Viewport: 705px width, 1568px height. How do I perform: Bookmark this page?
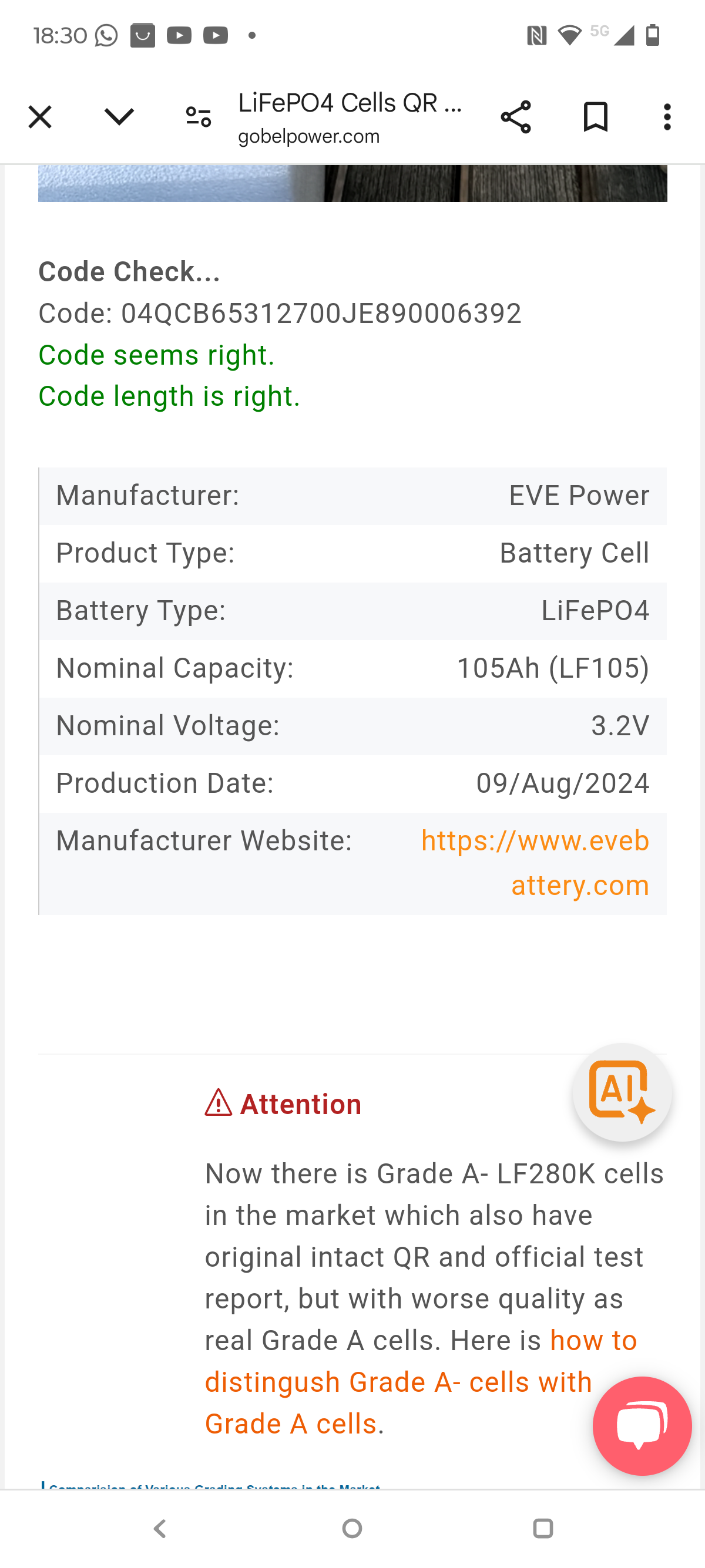point(595,117)
